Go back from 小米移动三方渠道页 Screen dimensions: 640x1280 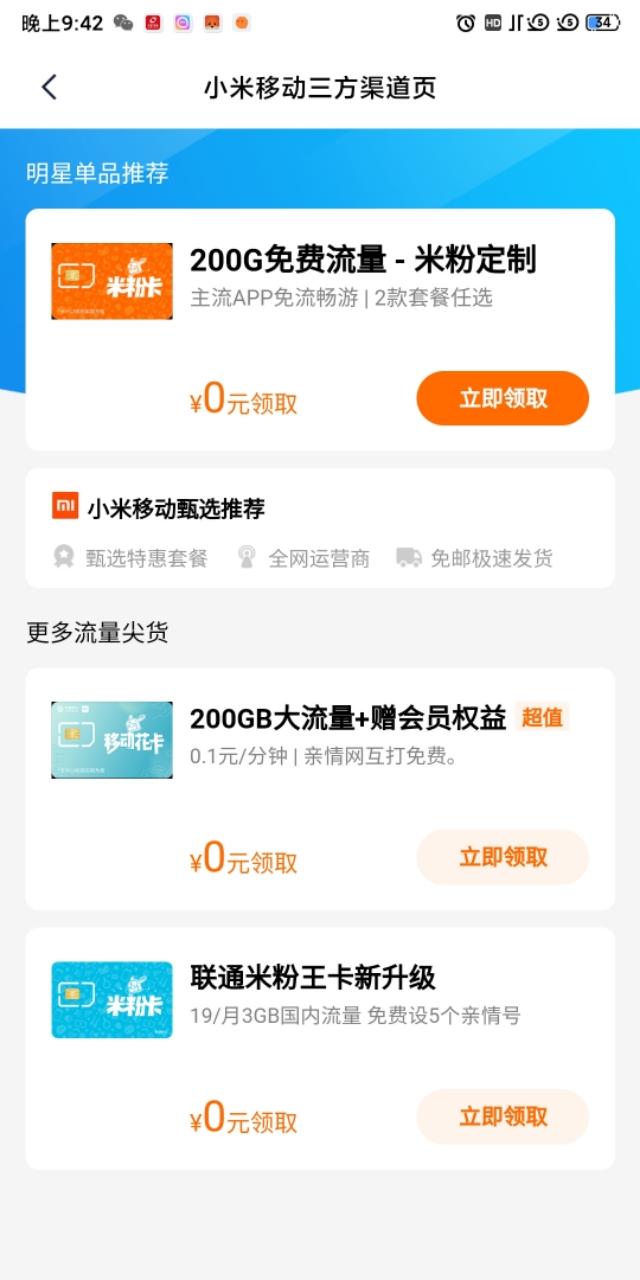click(49, 88)
